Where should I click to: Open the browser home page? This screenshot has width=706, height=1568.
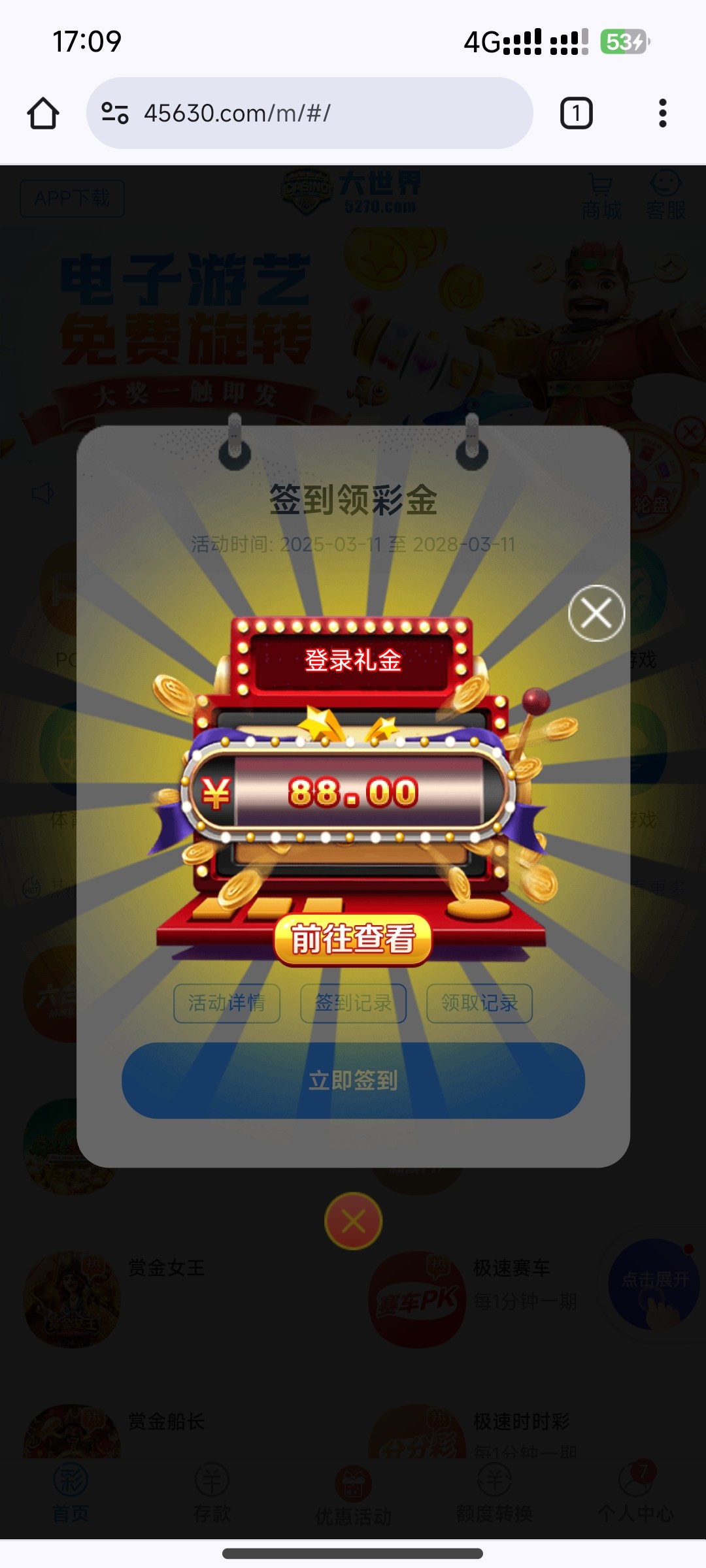click(x=43, y=113)
